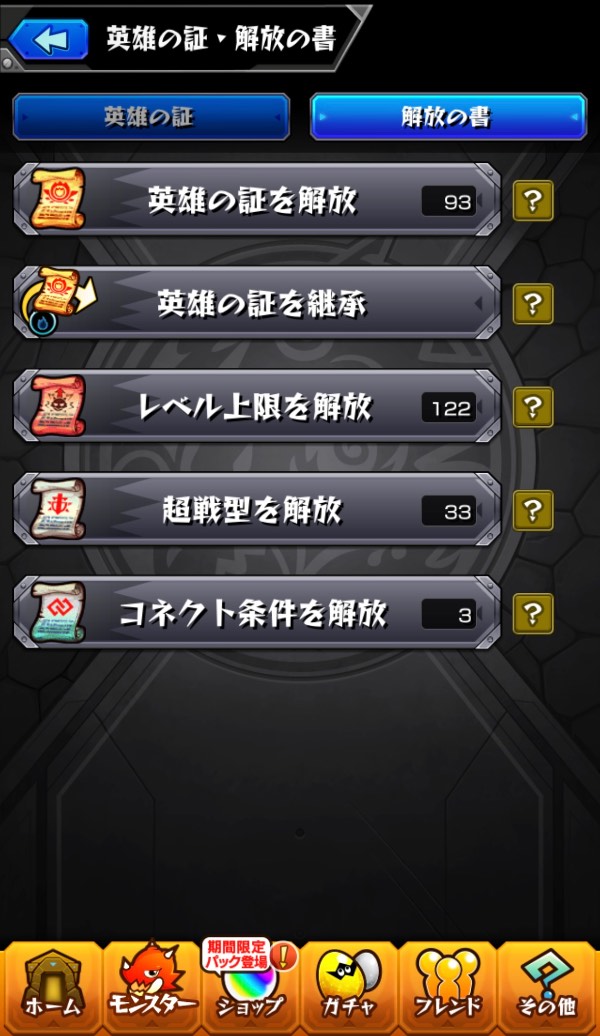Screen dimensions: 600x1036
Task: Open コネクト条件を解放
Action: coord(256,613)
